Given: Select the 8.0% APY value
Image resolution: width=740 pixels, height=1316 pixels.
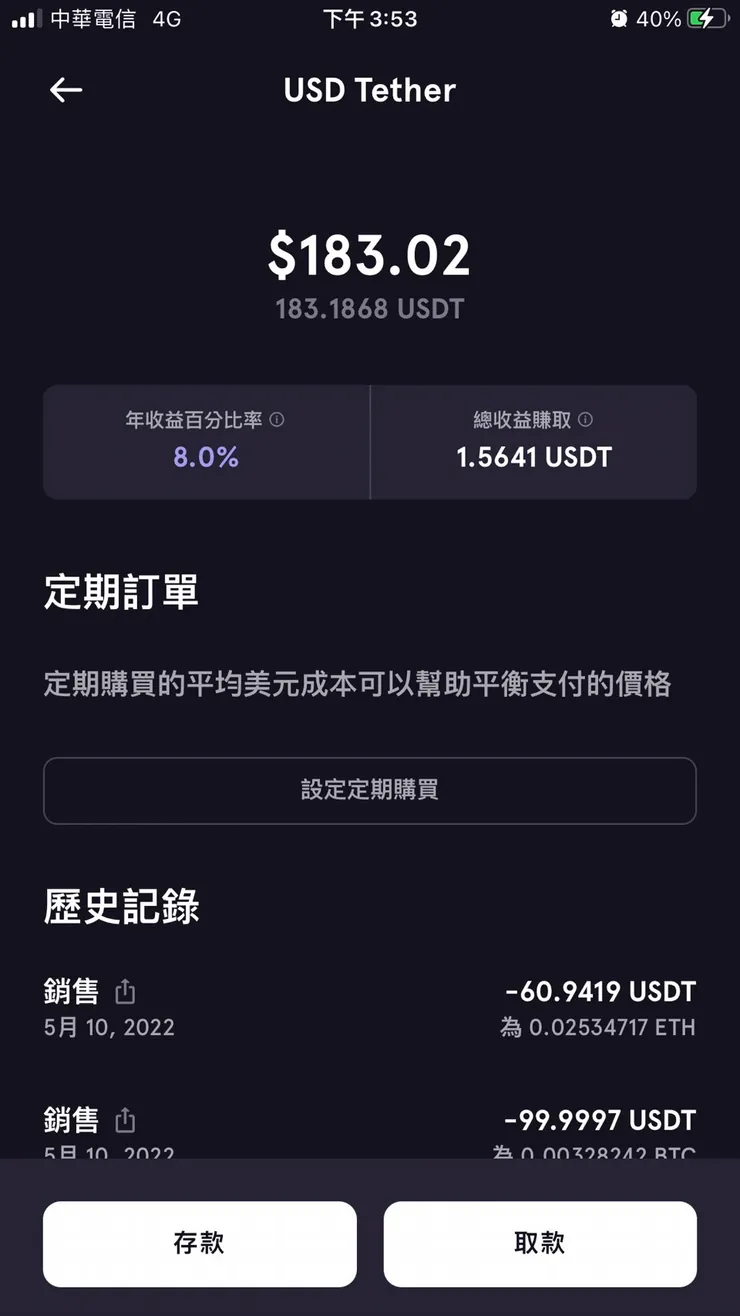Looking at the screenshot, I should click(x=205, y=457).
